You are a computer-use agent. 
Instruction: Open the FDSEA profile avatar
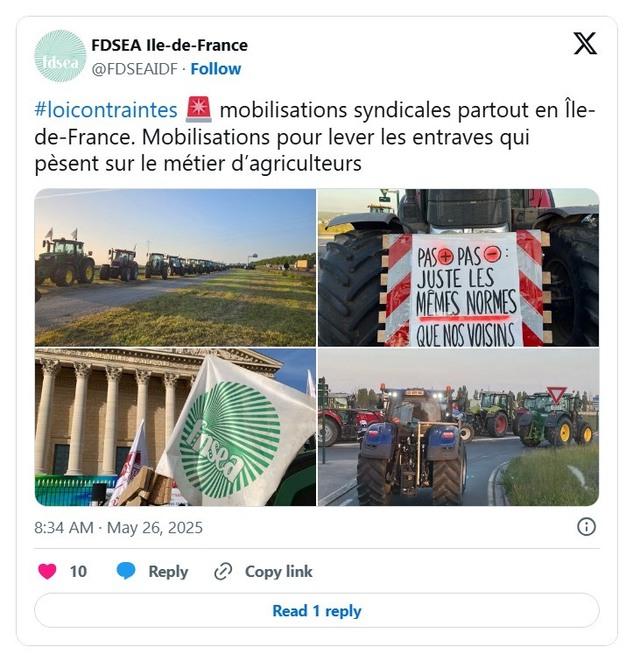60,56
